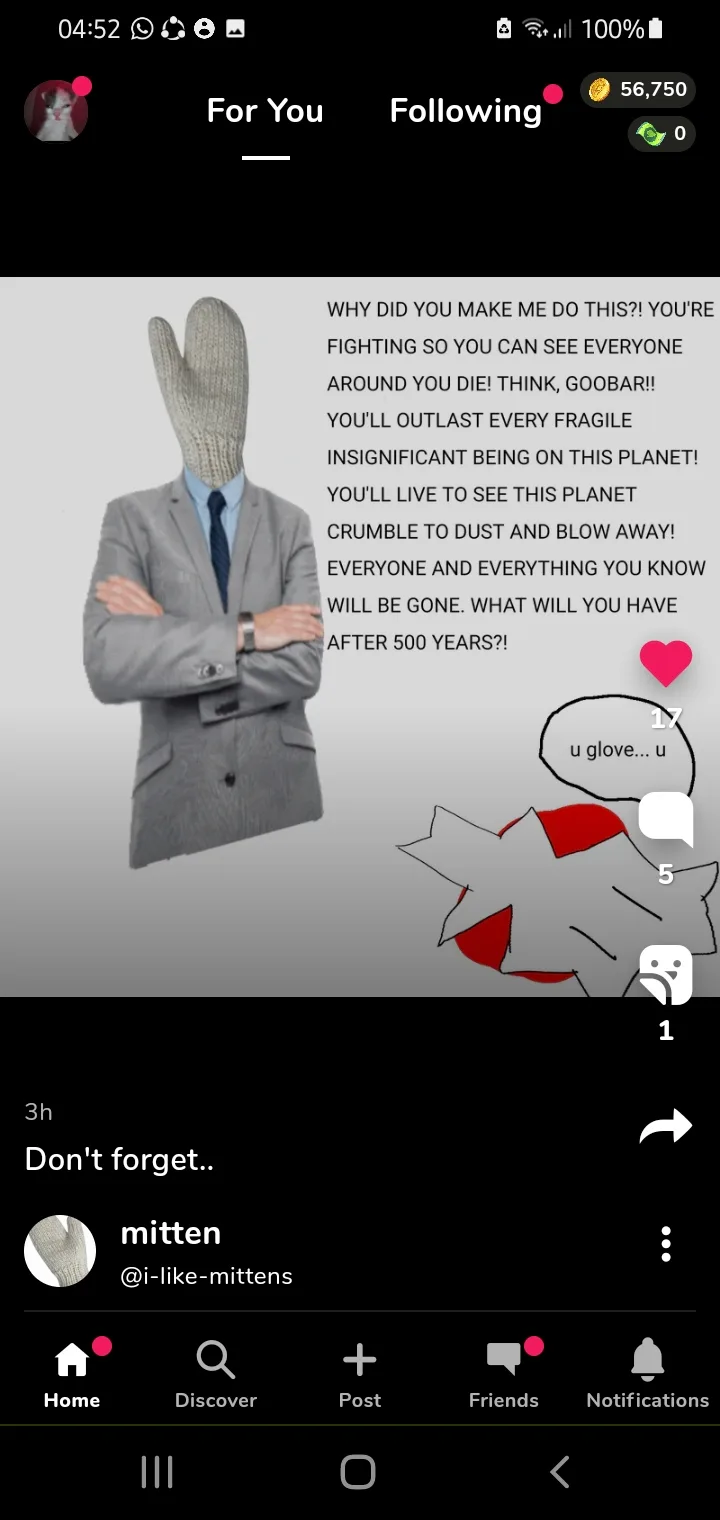Open your profile avatar at top left
The width and height of the screenshot is (720, 1520).
(56, 111)
